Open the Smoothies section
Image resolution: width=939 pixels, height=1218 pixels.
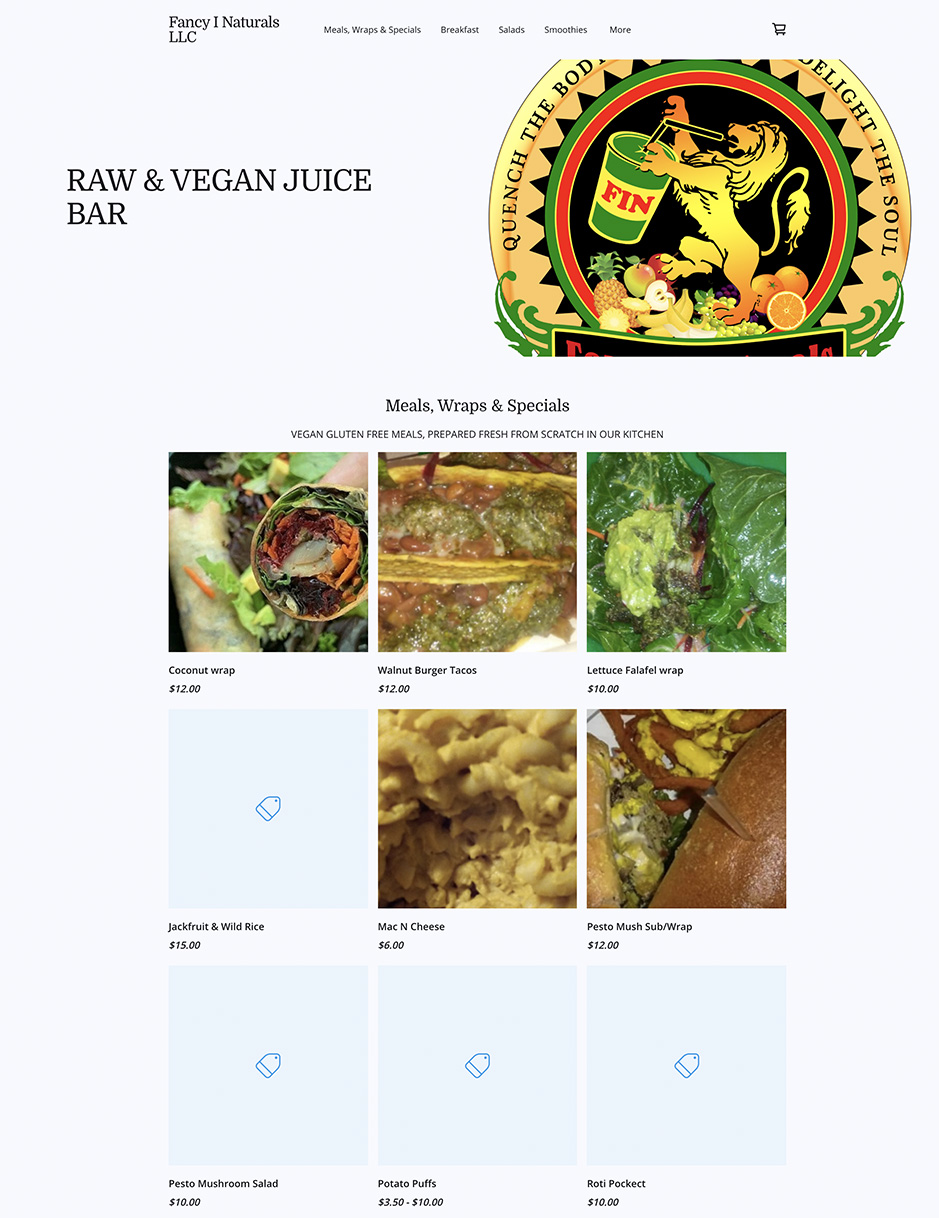pyautogui.click(x=565, y=30)
